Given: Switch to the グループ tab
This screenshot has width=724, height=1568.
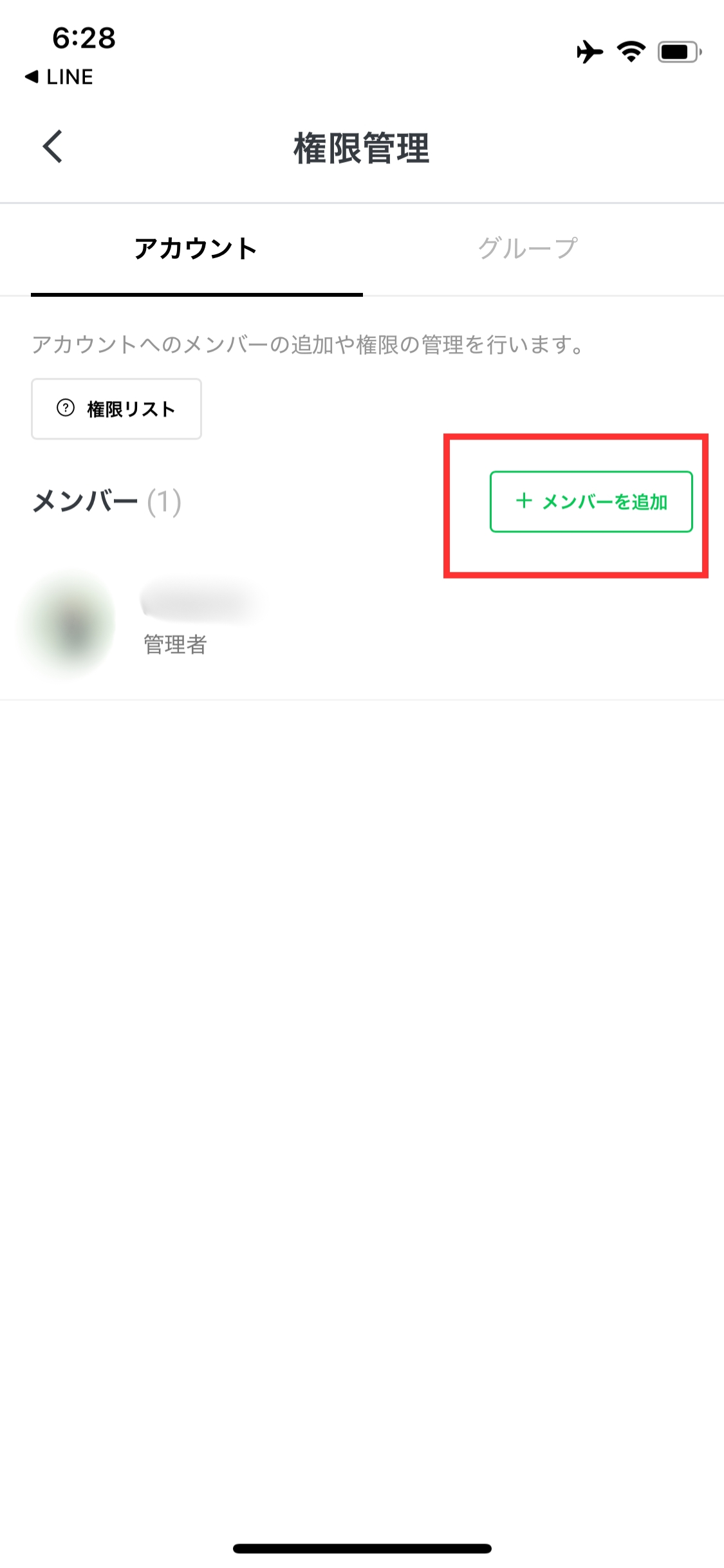Looking at the screenshot, I should coord(527,248).
